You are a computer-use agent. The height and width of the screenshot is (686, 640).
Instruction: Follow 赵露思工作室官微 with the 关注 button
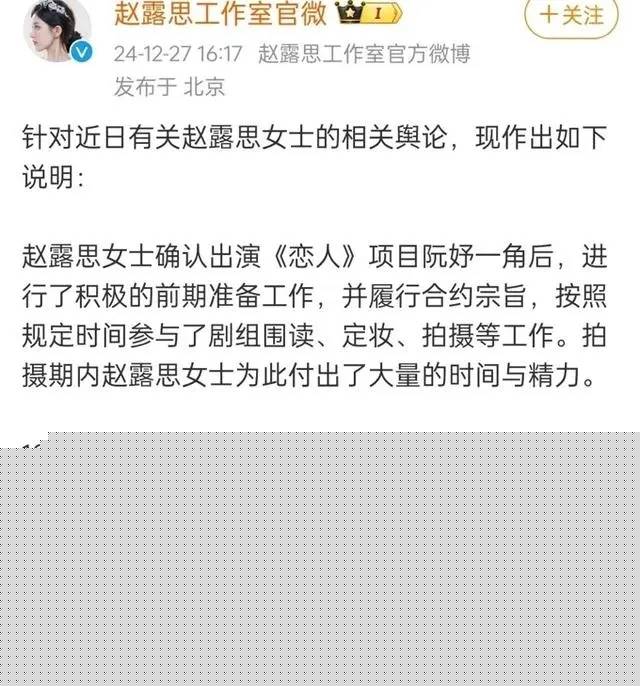(x=572, y=15)
